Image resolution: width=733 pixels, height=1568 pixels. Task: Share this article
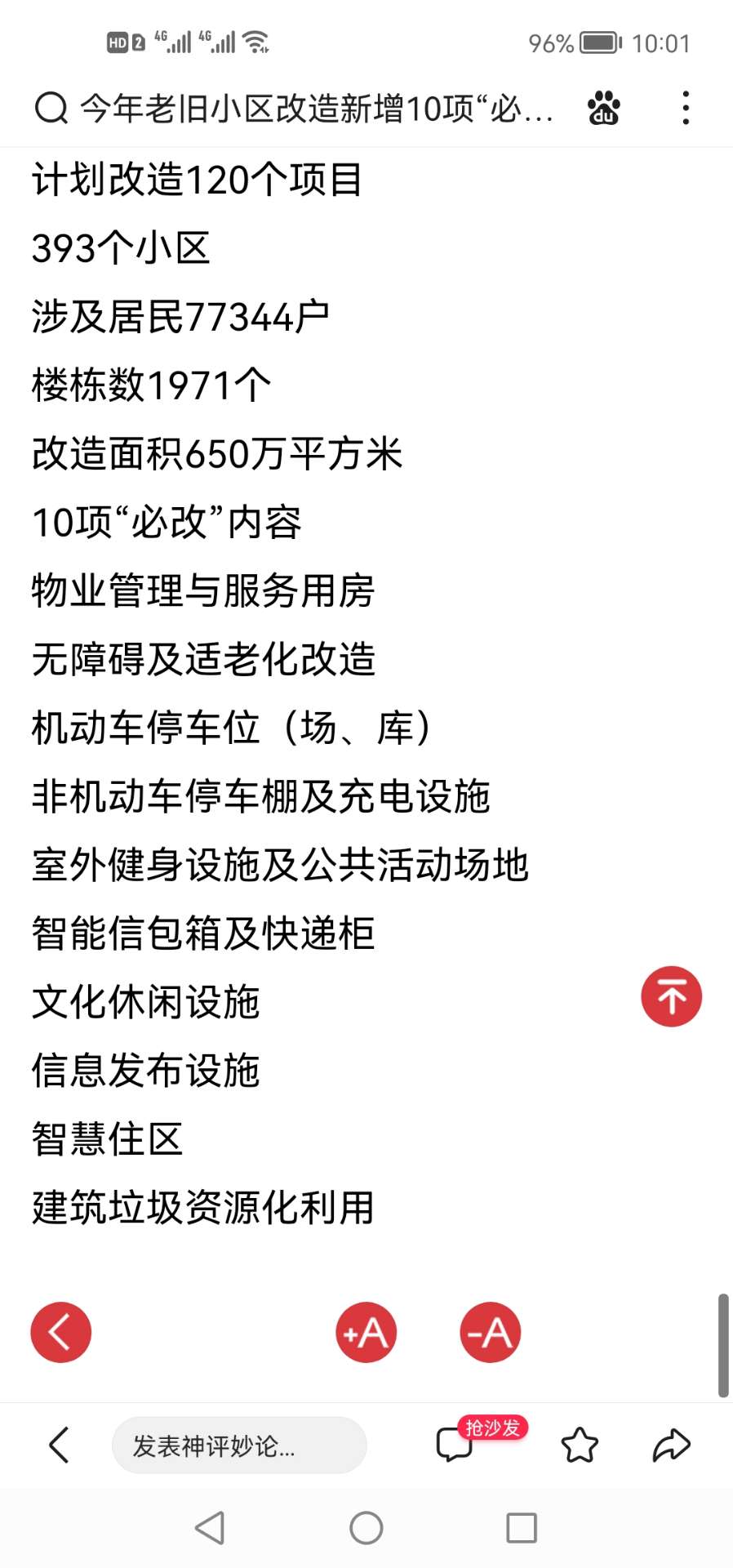(671, 1445)
